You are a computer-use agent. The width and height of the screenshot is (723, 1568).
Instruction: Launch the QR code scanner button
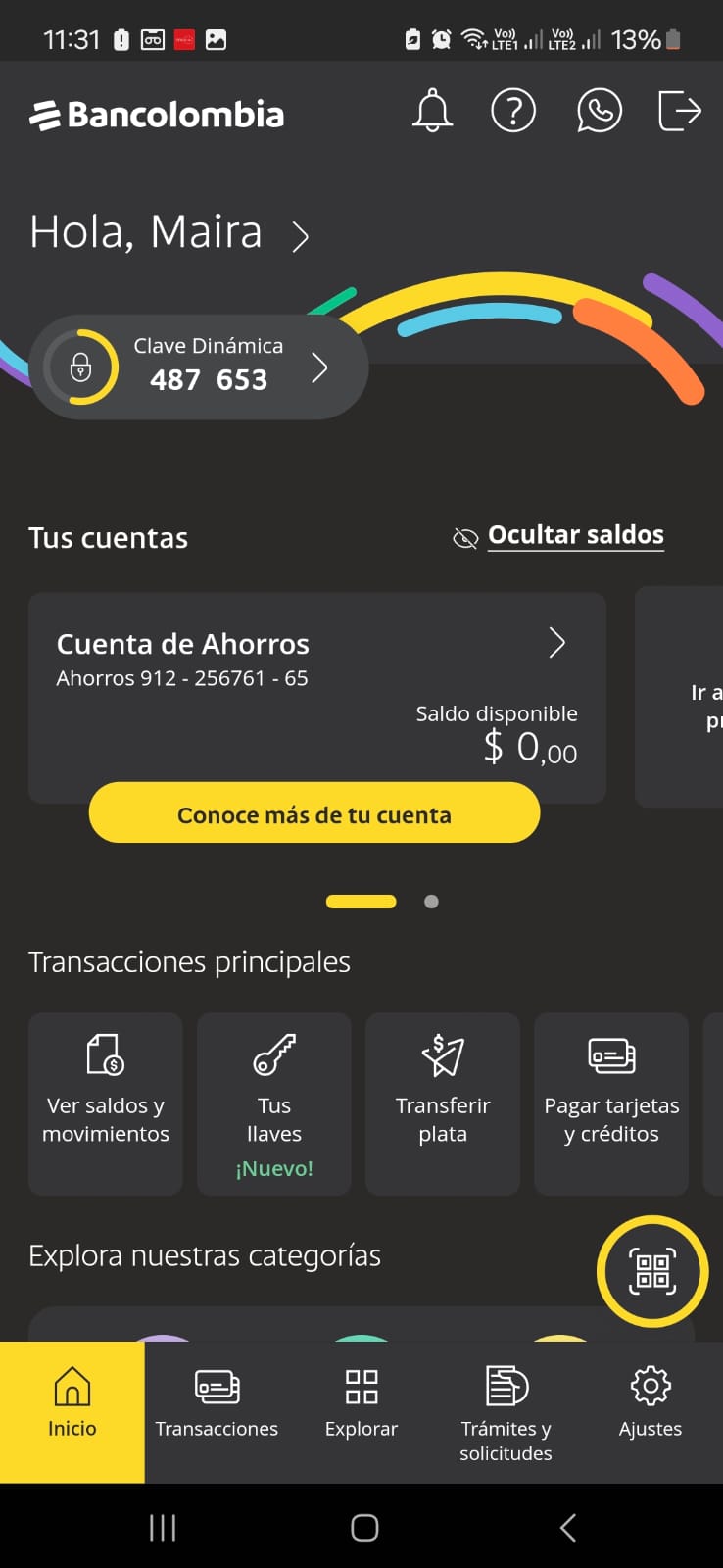pyautogui.click(x=652, y=1271)
